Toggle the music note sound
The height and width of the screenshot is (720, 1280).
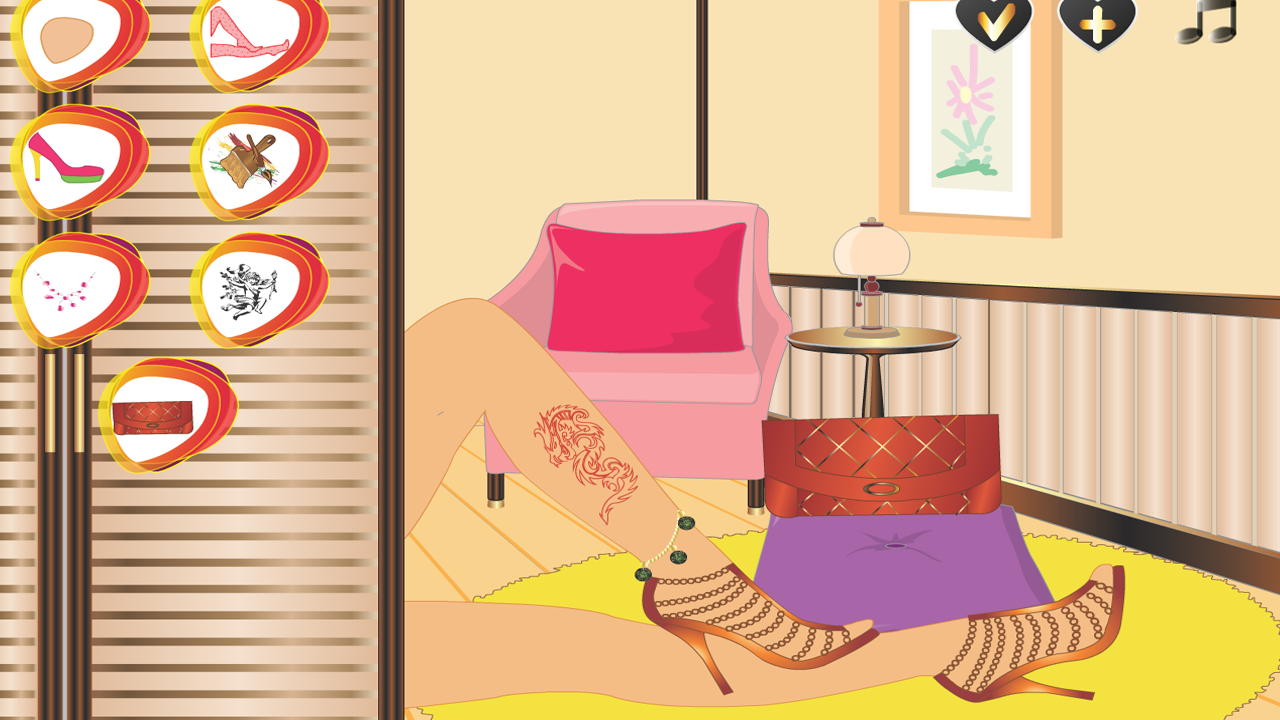1207,22
